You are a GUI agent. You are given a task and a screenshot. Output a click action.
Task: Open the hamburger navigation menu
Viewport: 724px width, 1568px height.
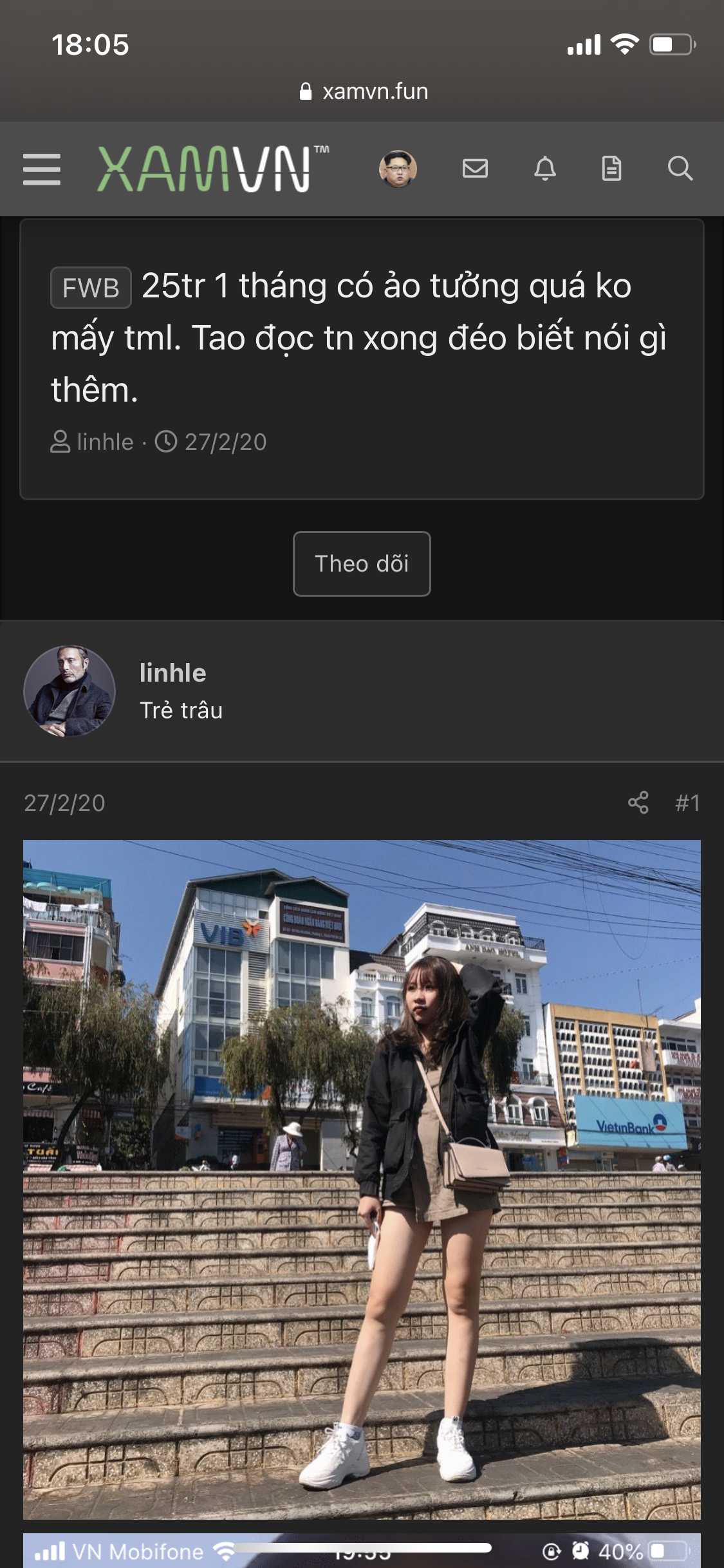point(42,169)
